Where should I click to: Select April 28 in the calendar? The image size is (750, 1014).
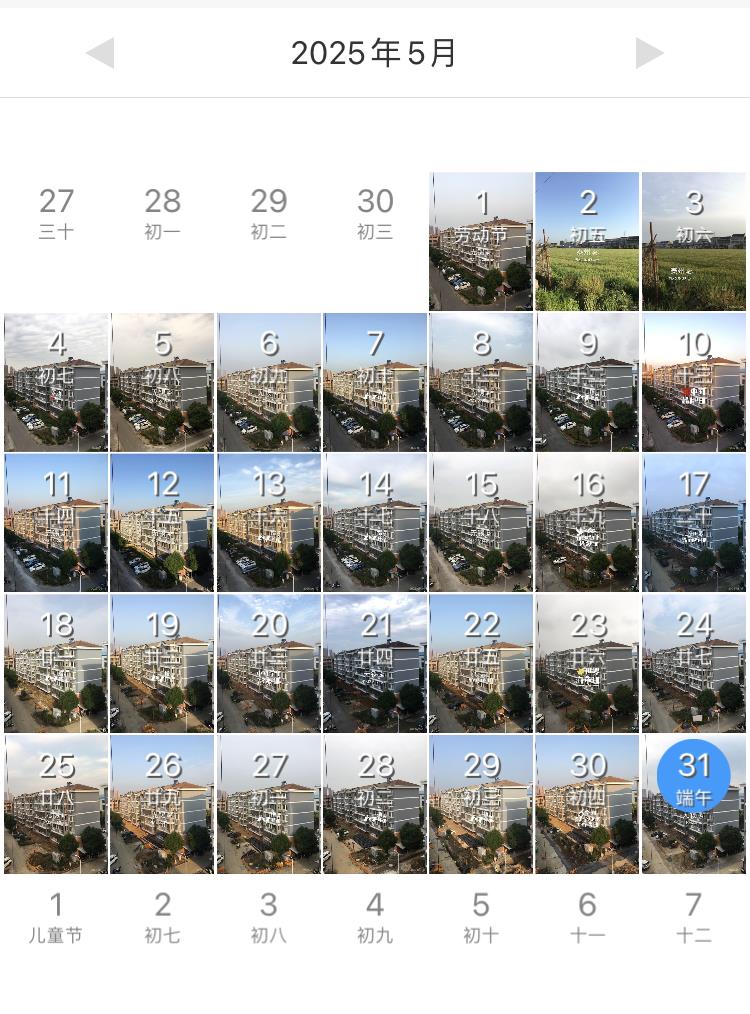click(x=162, y=213)
